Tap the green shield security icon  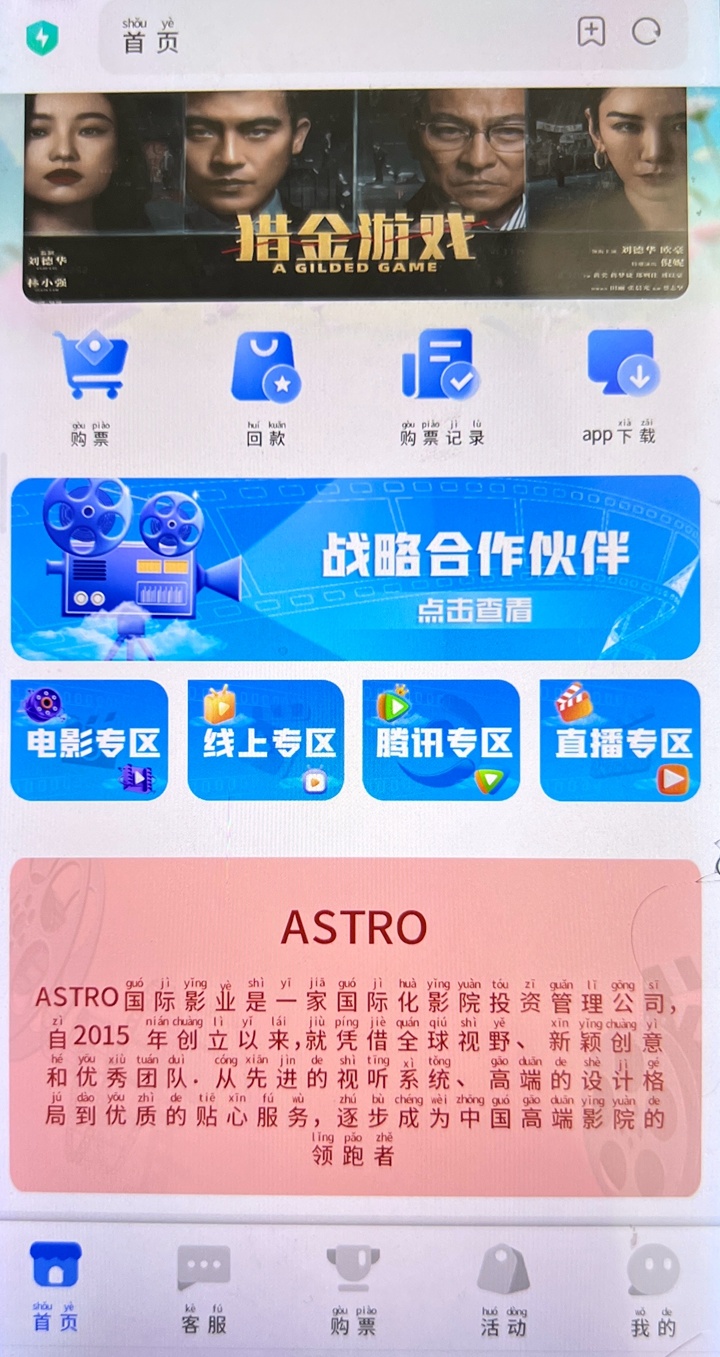tap(43, 38)
